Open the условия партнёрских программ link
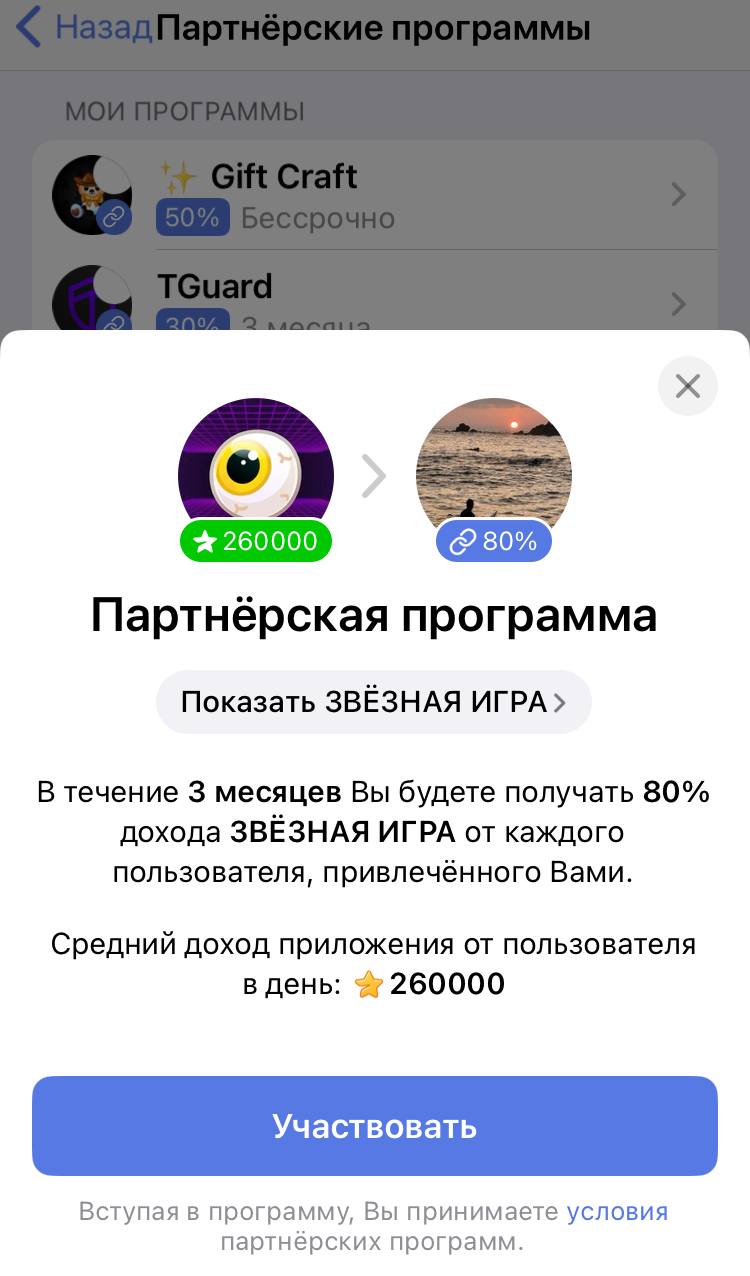Screen dimensions: 750x1276 click(617, 1211)
